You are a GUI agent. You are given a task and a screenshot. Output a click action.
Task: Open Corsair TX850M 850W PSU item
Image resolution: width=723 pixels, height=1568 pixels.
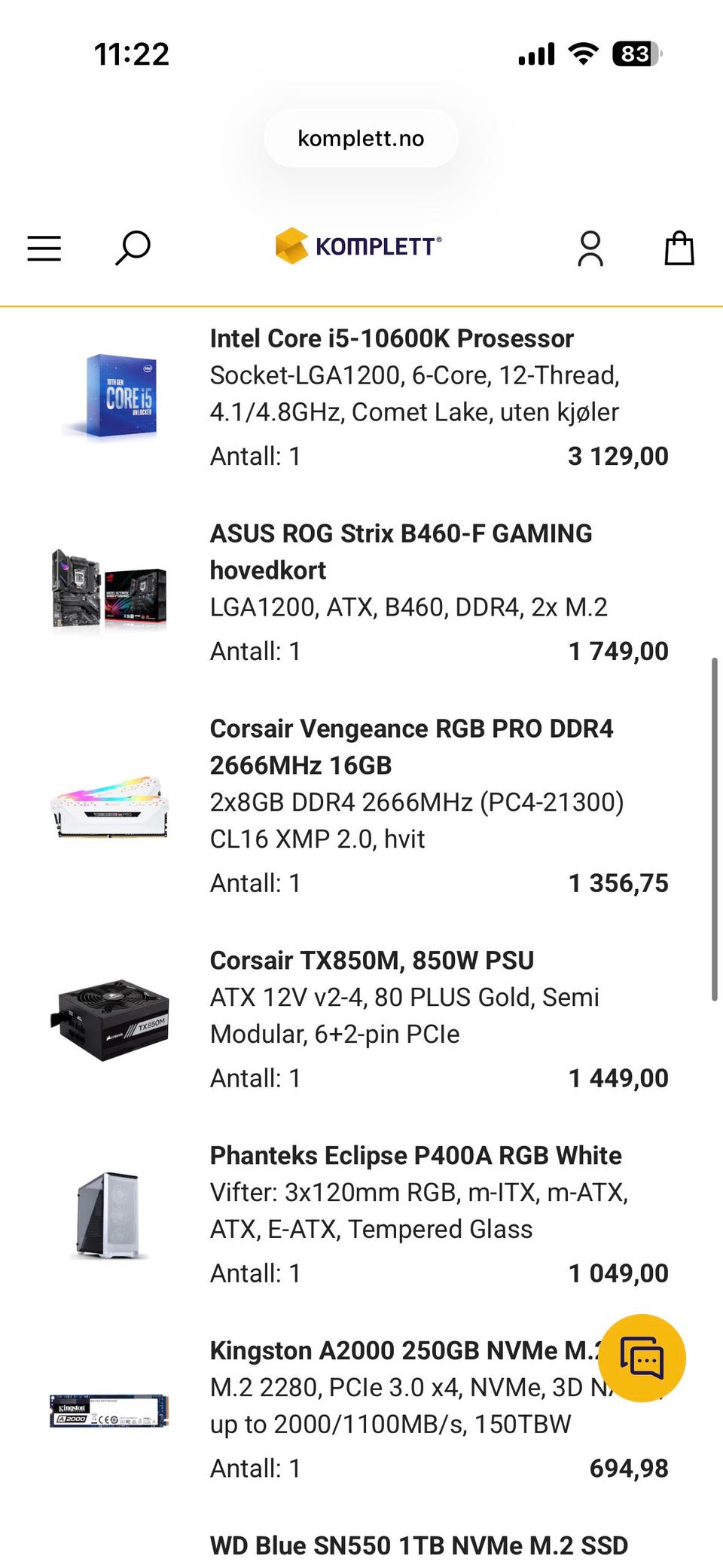(372, 961)
